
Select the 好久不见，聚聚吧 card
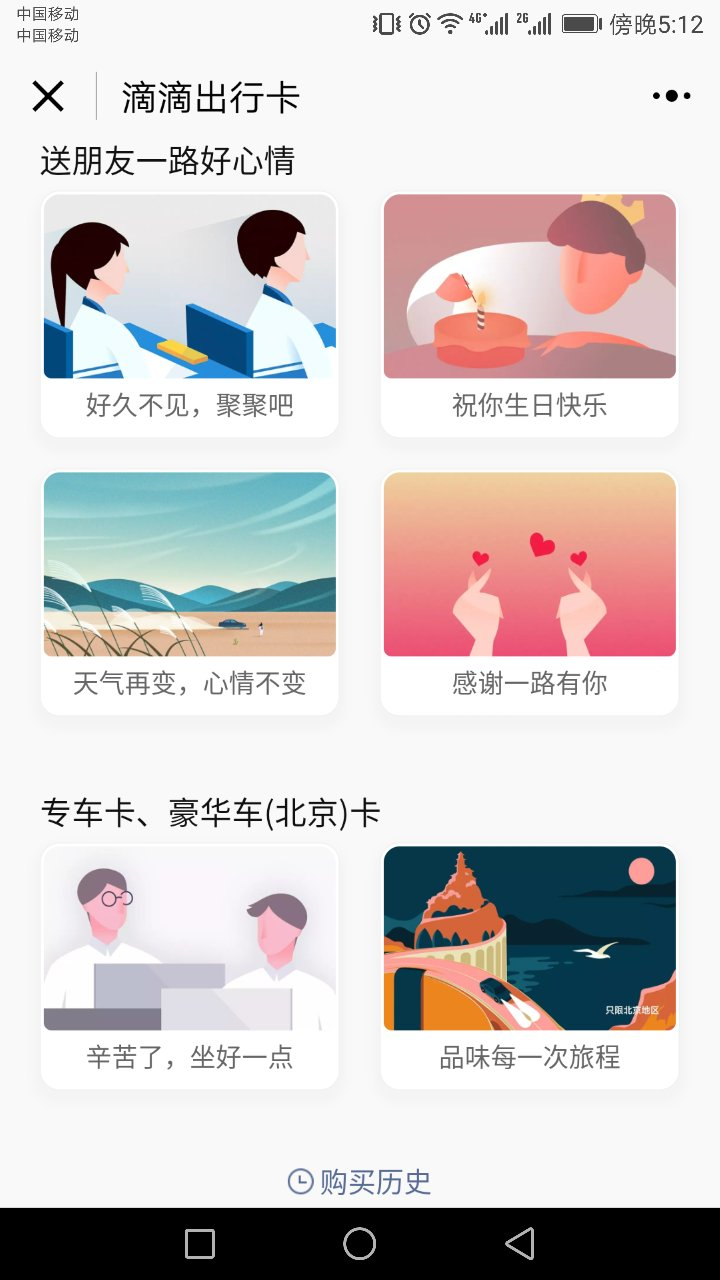click(x=190, y=314)
